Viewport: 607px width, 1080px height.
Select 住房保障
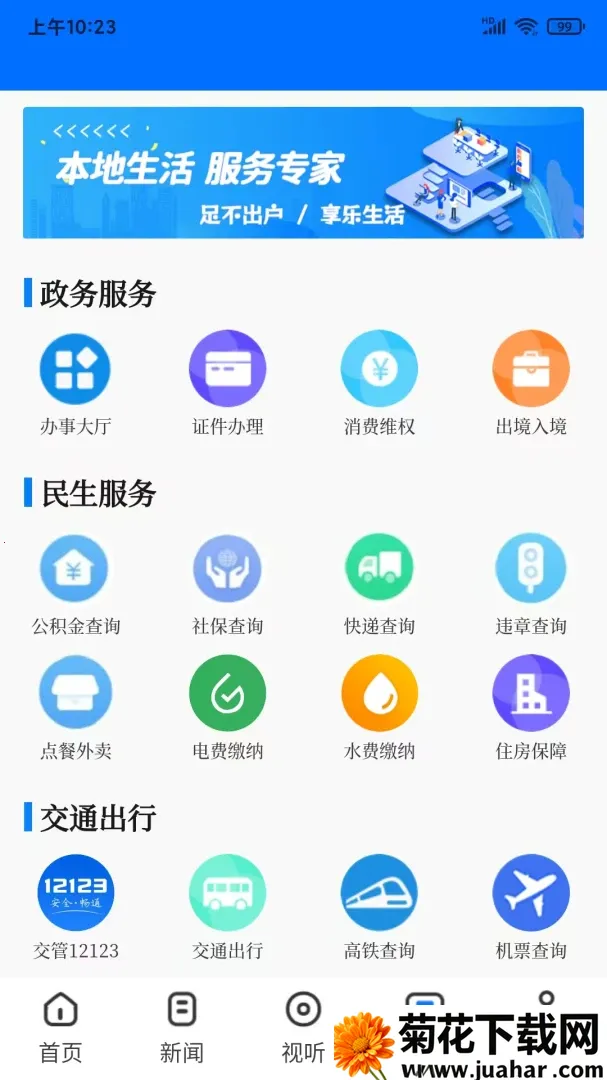(x=531, y=708)
